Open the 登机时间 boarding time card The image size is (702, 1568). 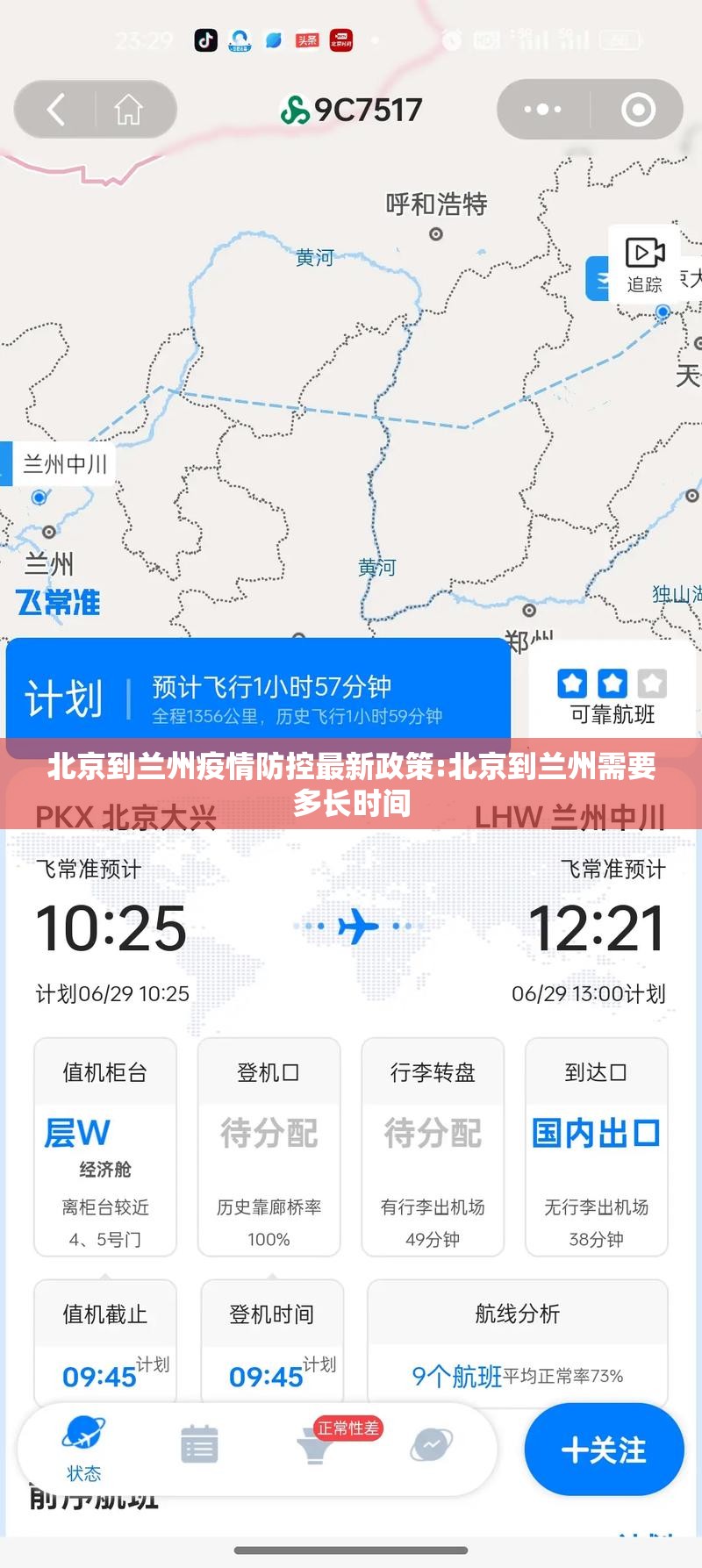tap(272, 1341)
